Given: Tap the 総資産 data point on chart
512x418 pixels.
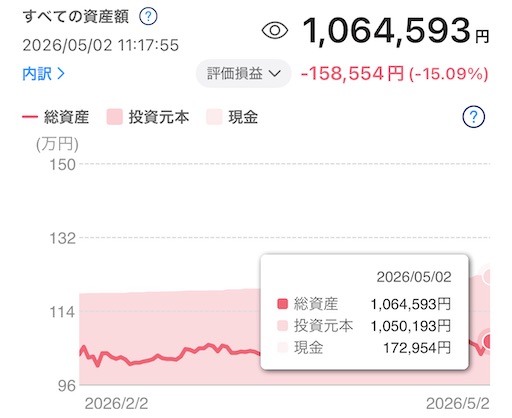Looking at the screenshot, I should pos(489,341).
